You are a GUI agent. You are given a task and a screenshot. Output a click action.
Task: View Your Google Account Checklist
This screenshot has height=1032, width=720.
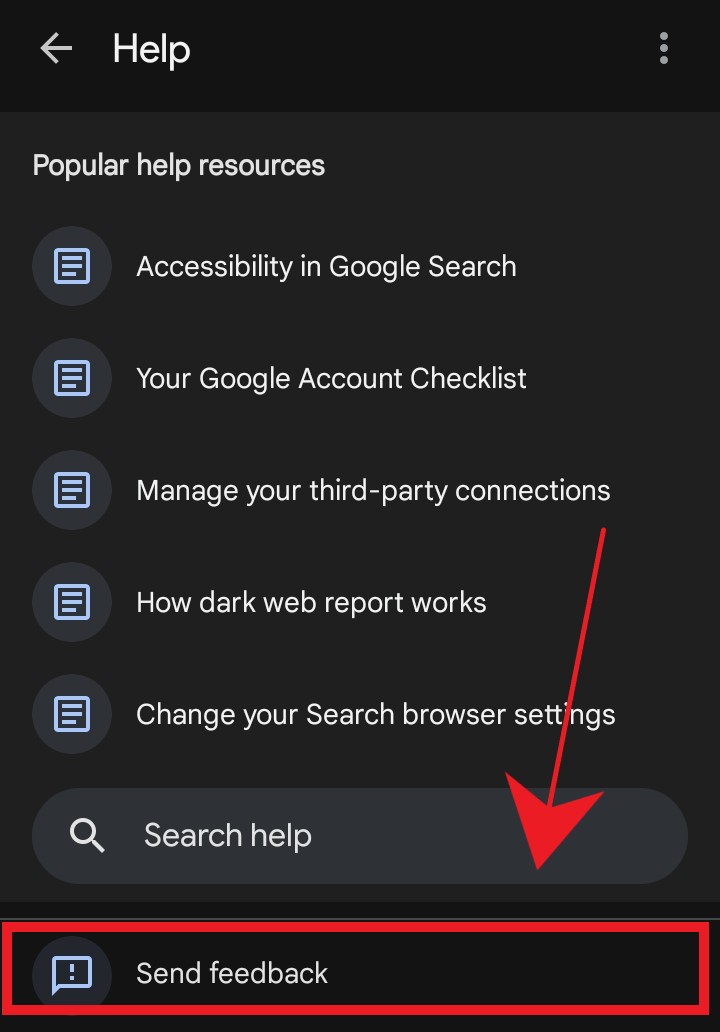pos(331,379)
